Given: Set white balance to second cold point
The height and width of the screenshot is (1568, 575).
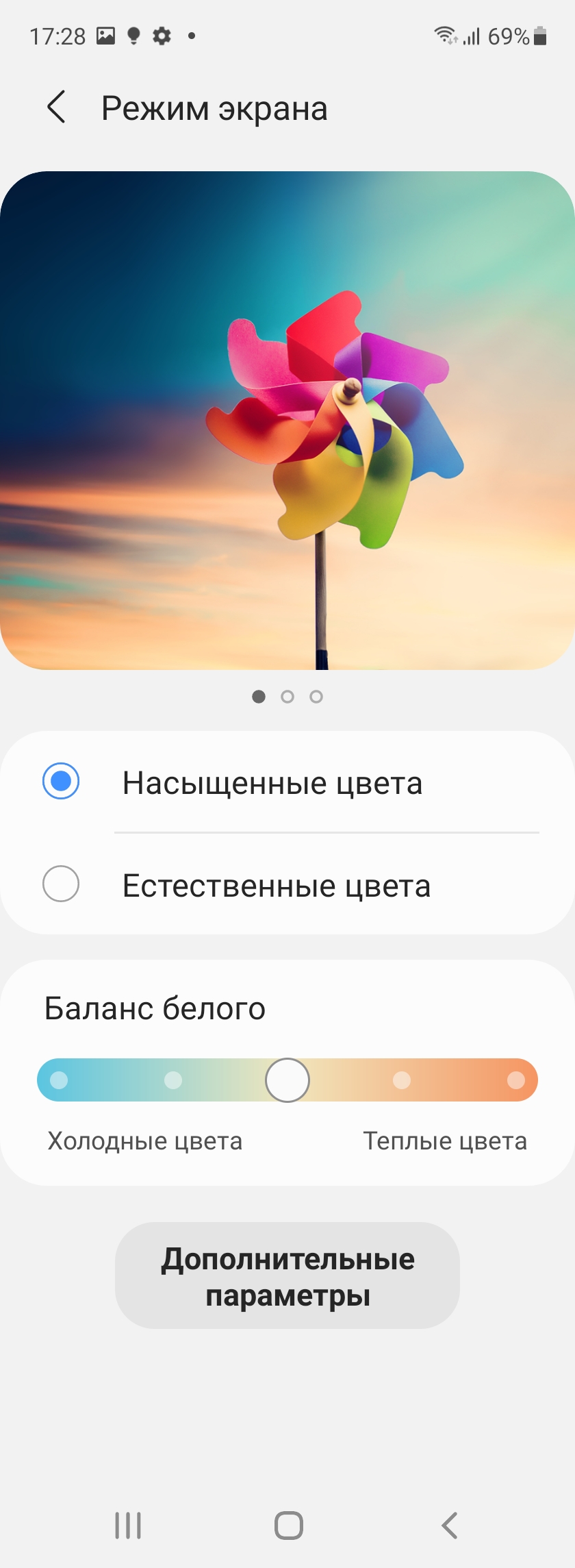Looking at the screenshot, I should point(173,1080).
